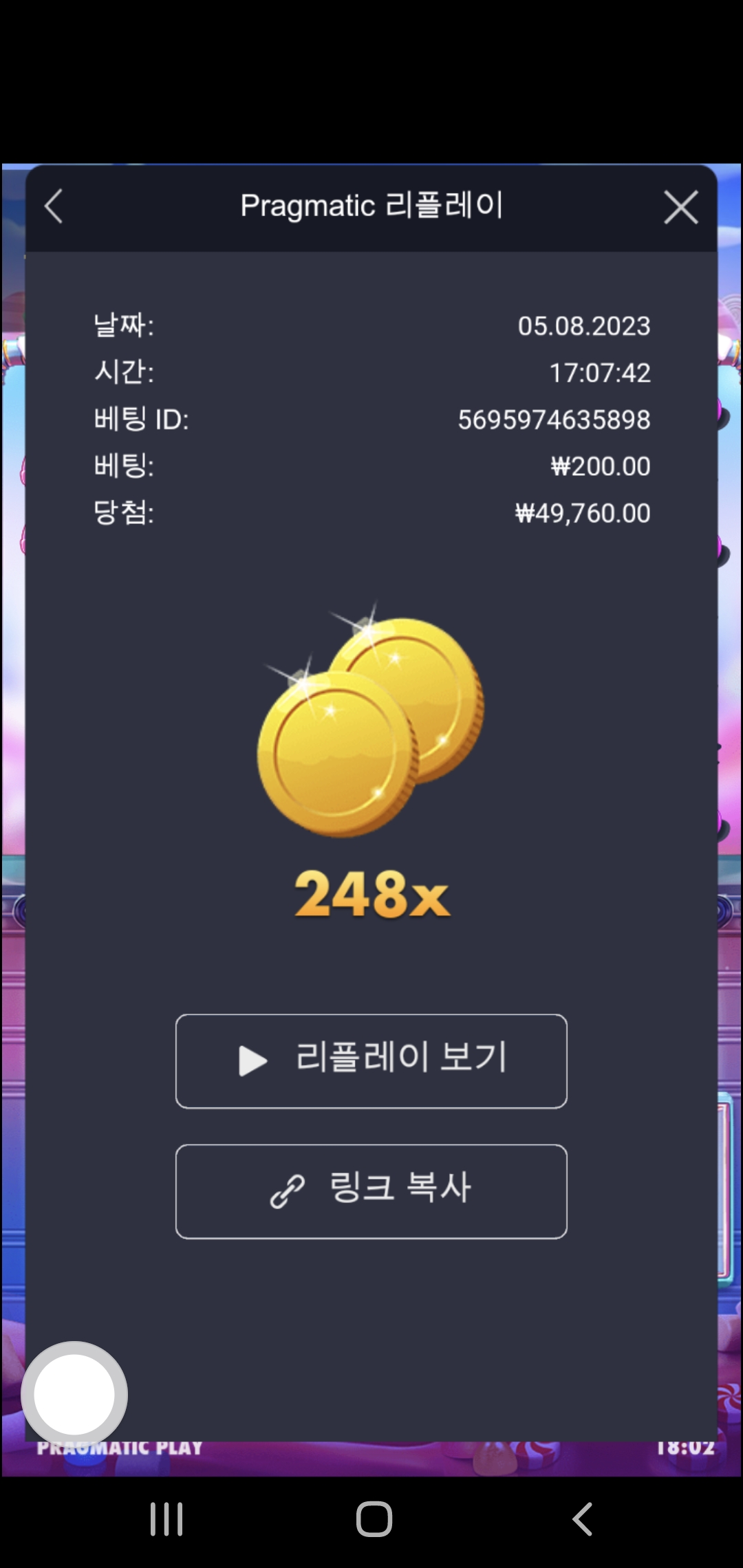Close the Pragmatic replay dialog
Screen dimensions: 743x1568
(681, 207)
